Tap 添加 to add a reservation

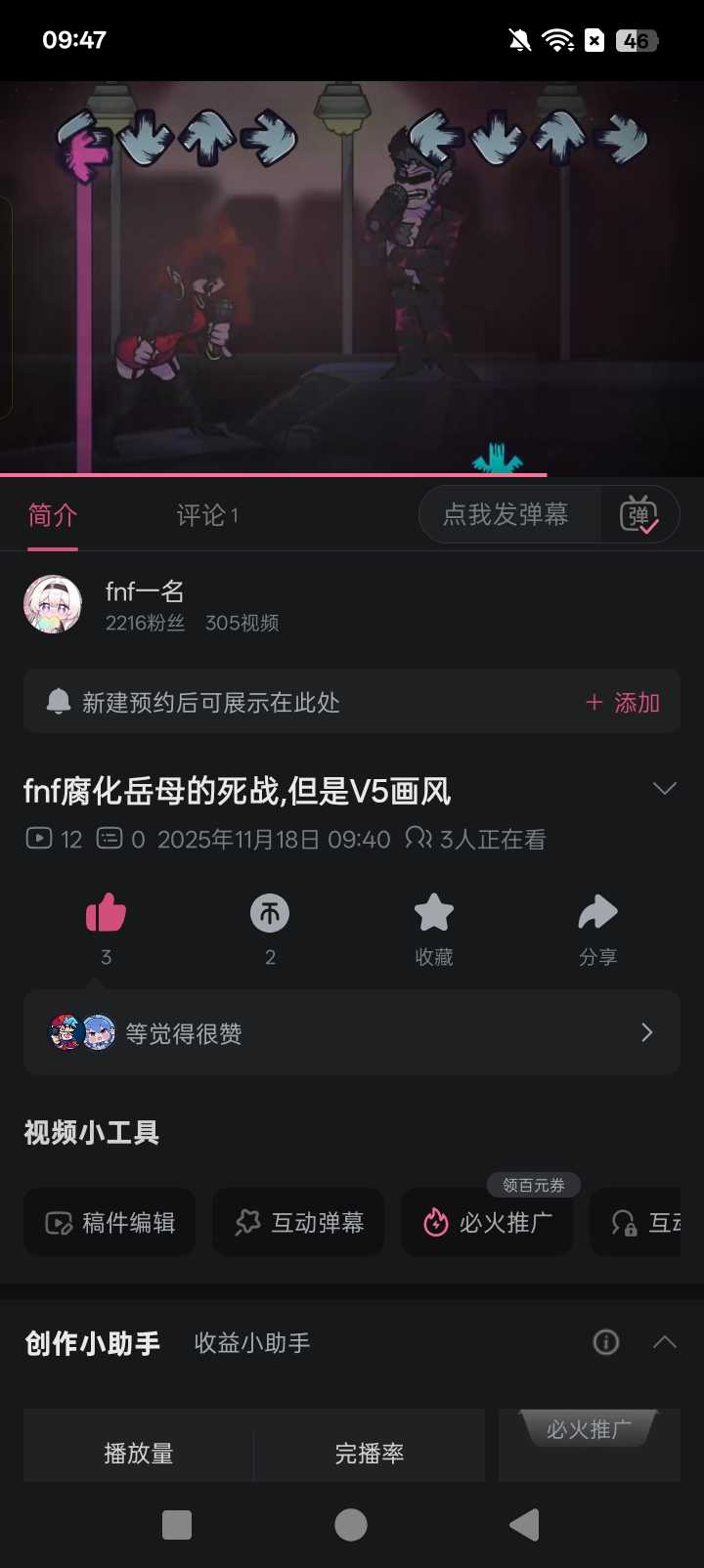(x=623, y=703)
